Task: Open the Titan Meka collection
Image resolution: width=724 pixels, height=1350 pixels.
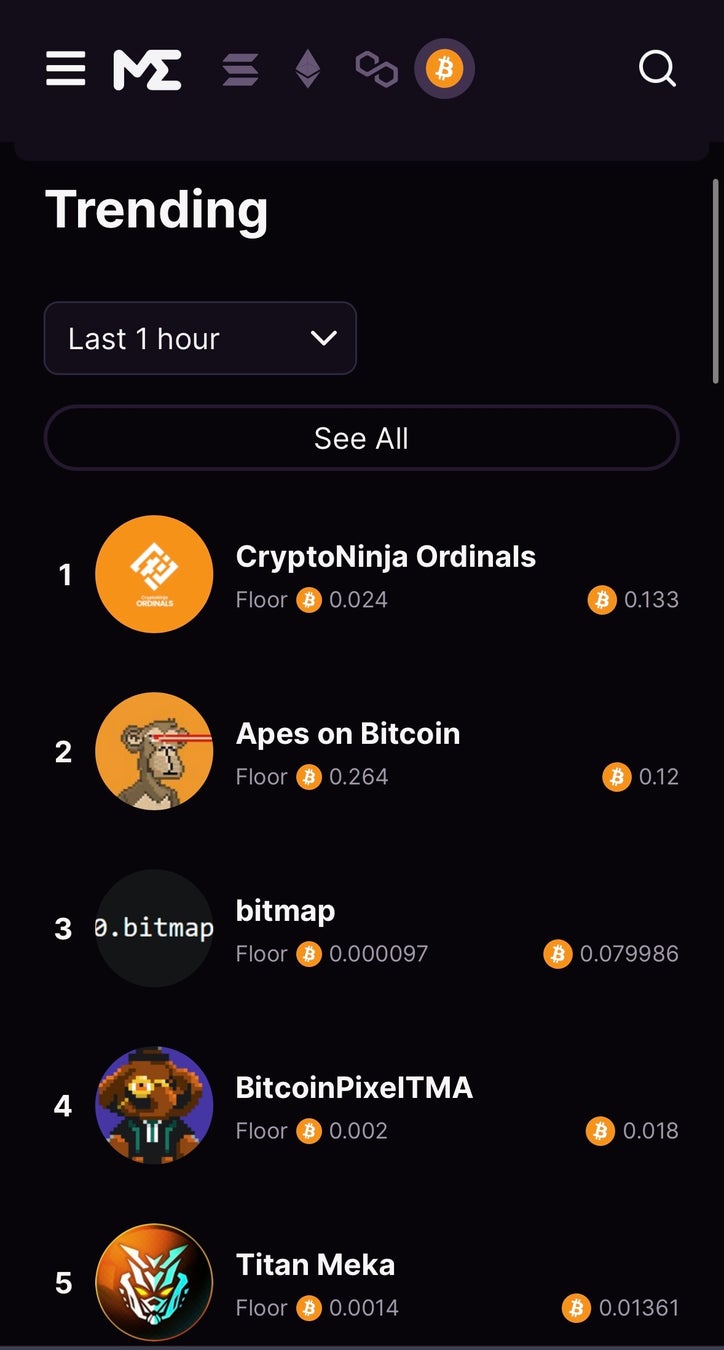Action: pyautogui.click(x=315, y=1265)
